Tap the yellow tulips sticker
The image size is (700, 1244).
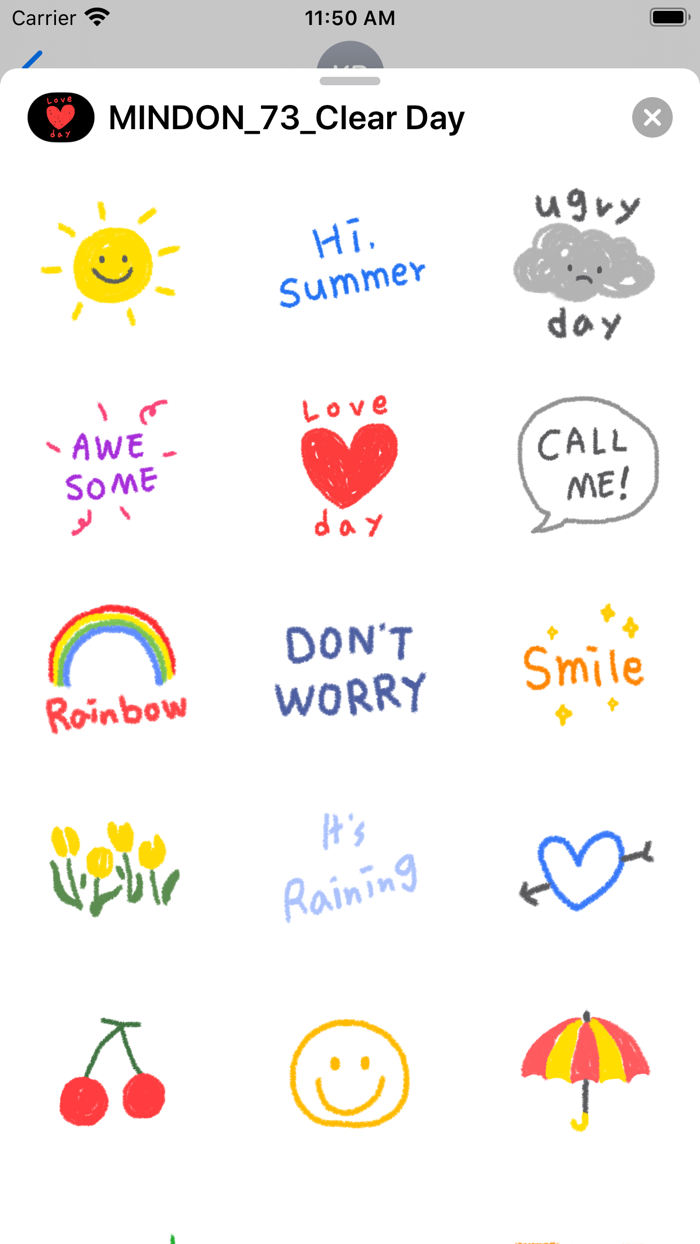click(x=114, y=868)
